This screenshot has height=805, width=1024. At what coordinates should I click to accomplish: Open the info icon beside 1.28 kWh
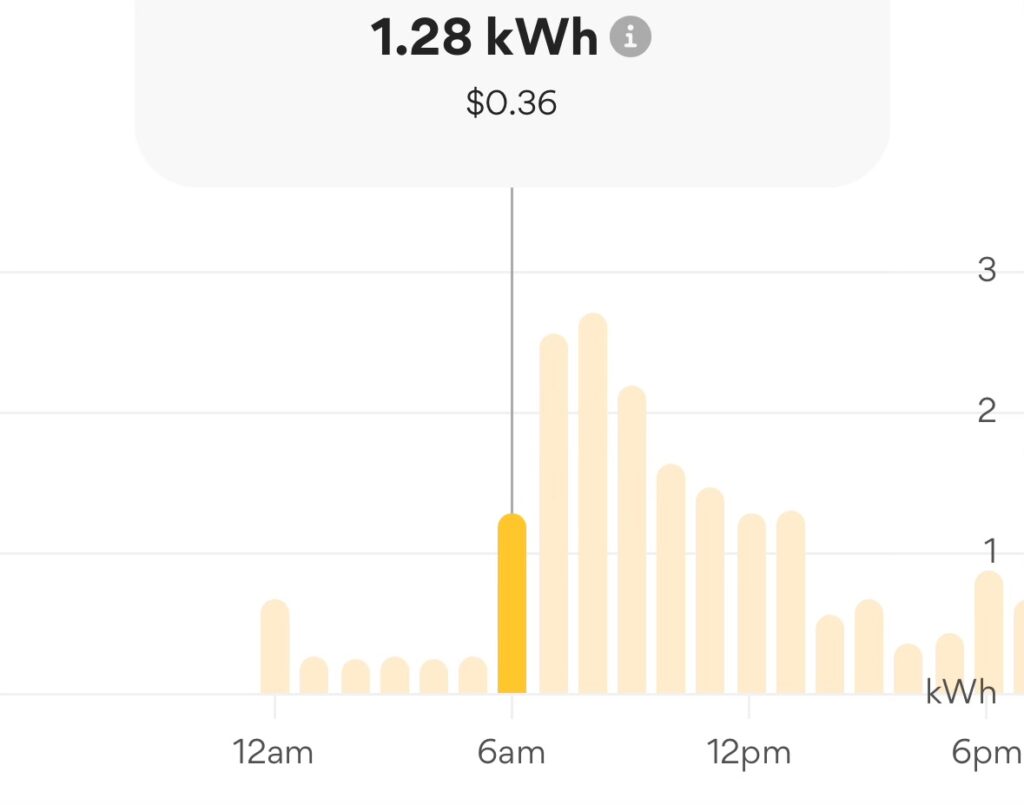[x=631, y=38]
